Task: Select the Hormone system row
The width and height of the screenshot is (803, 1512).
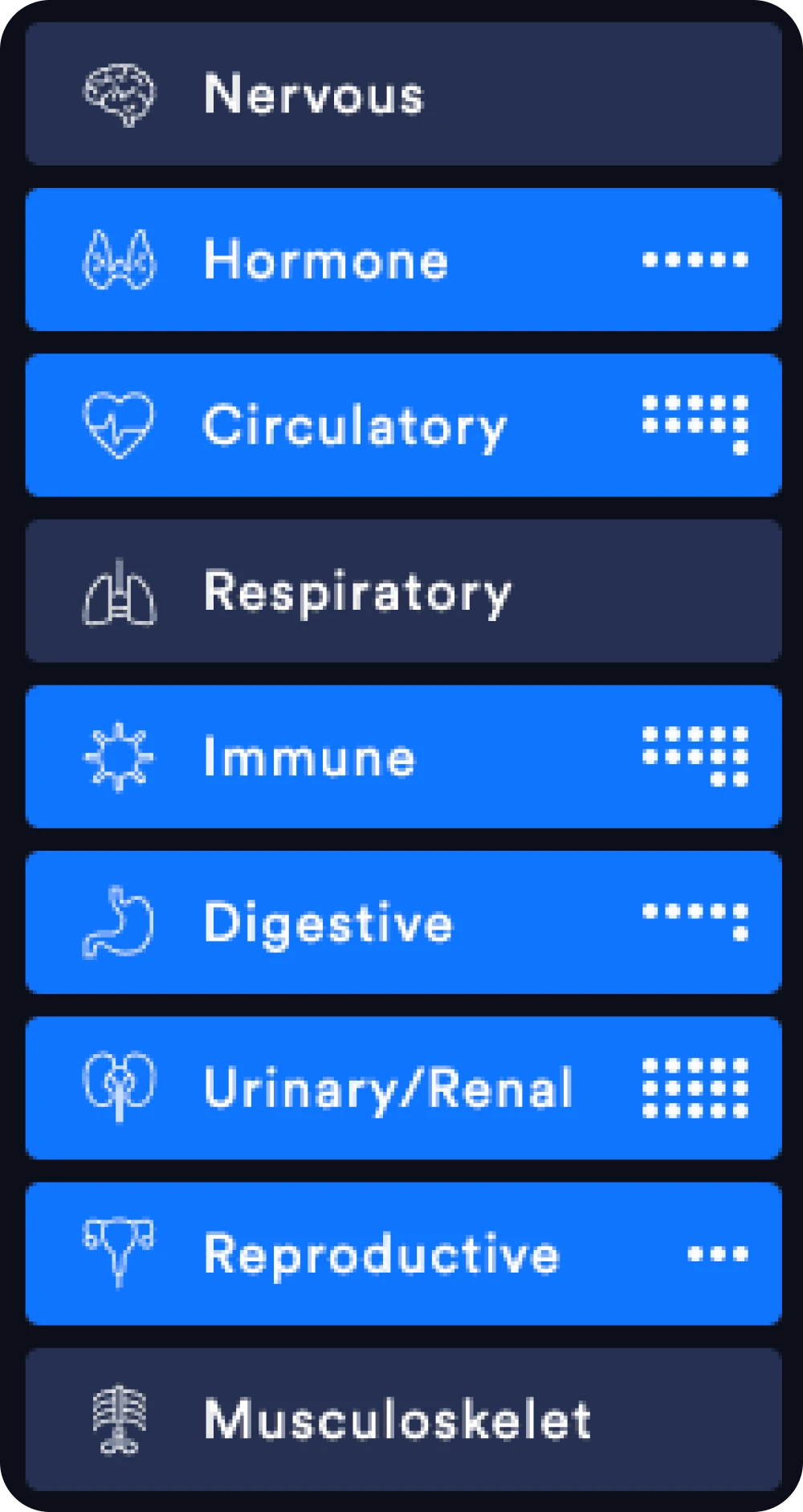Action: pos(403,259)
